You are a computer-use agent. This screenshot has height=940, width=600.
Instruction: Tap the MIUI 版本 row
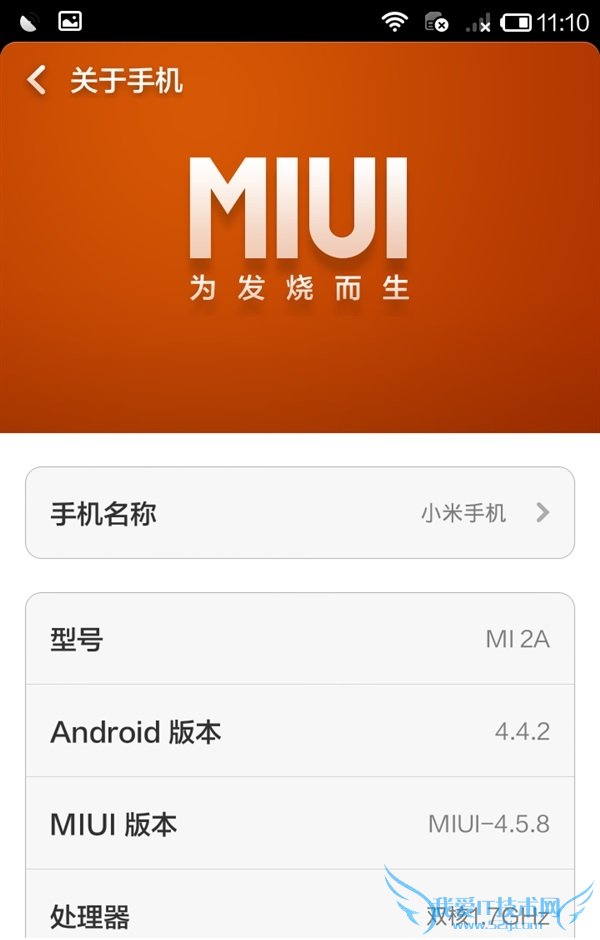pyautogui.click(x=300, y=824)
